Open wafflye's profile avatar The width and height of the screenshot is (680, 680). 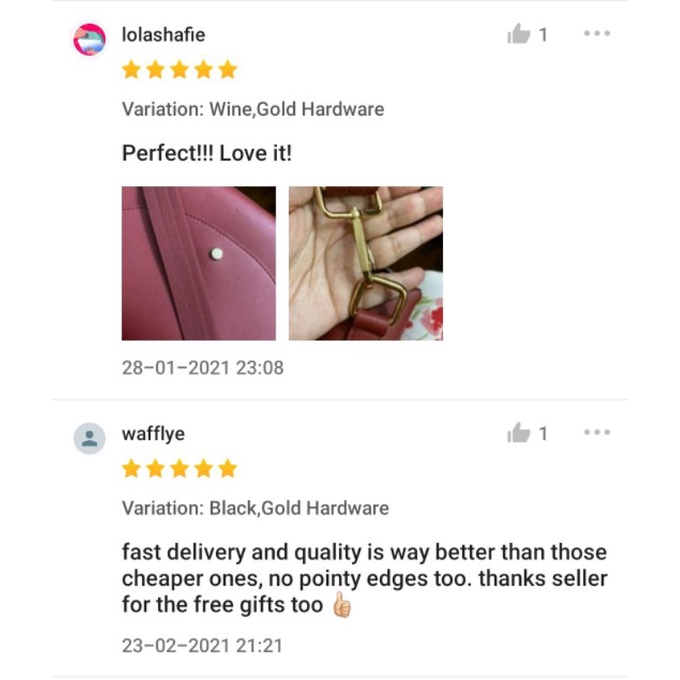pyautogui.click(x=90, y=438)
